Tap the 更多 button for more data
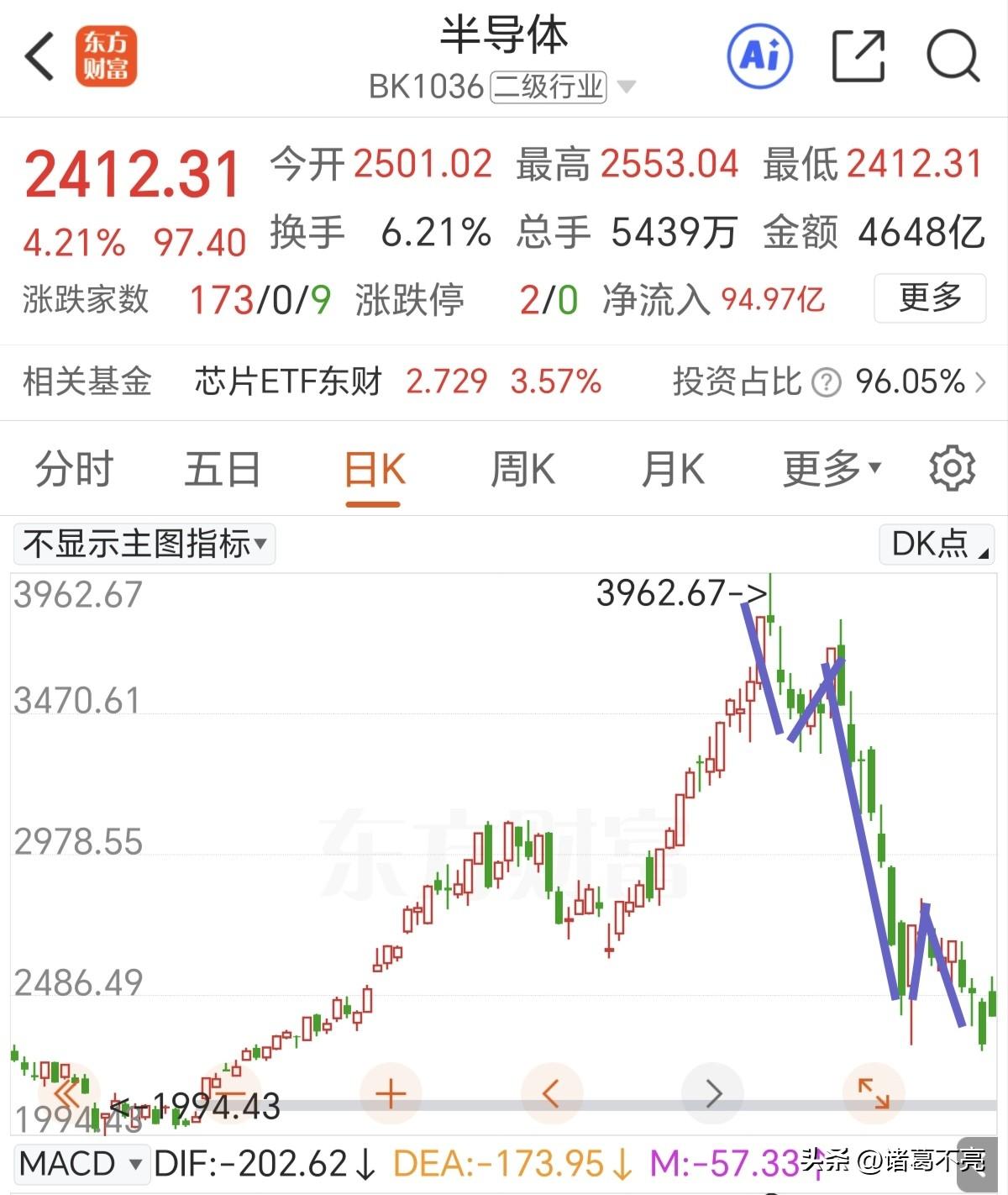 pos(930,297)
